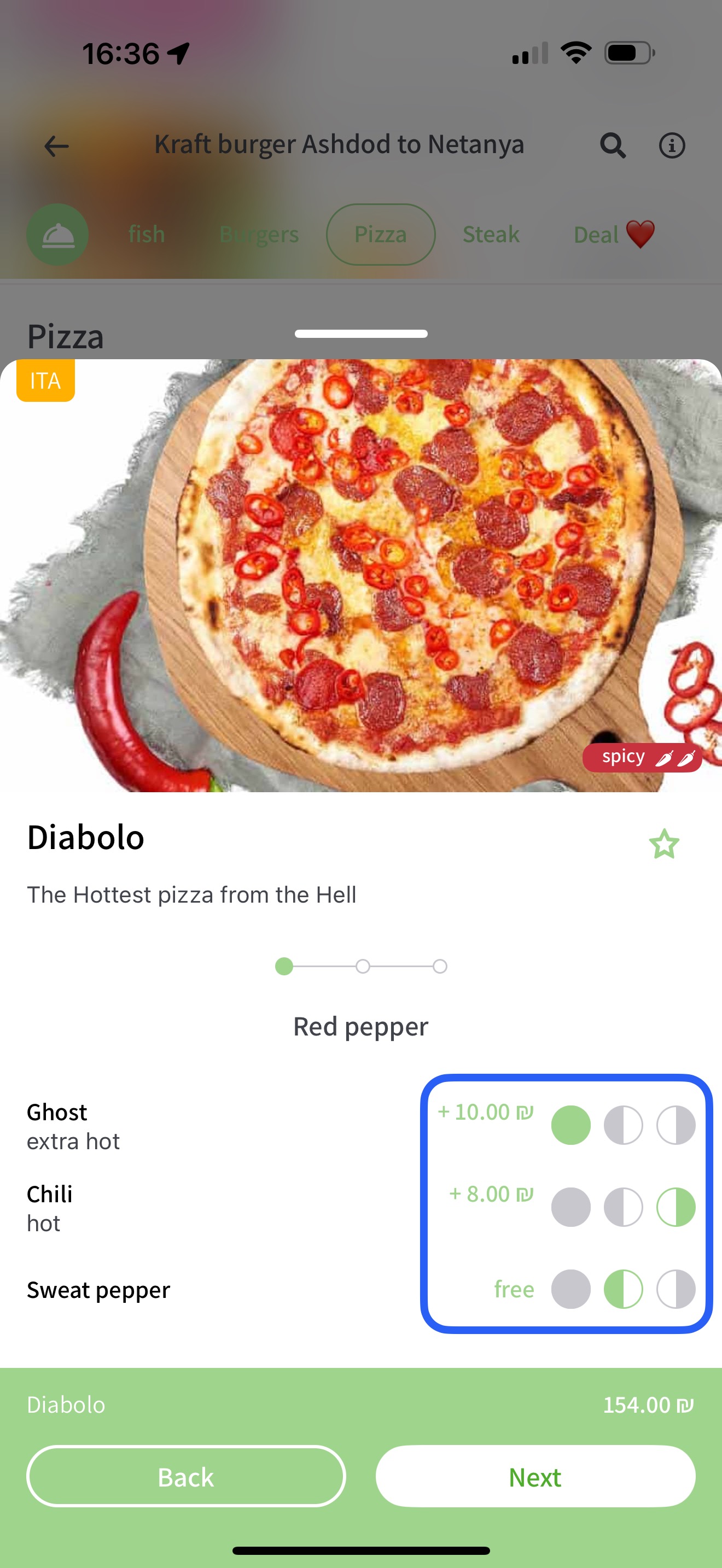
Task: Tap the sheet handle bar above the pizza image
Action: pyautogui.click(x=361, y=334)
